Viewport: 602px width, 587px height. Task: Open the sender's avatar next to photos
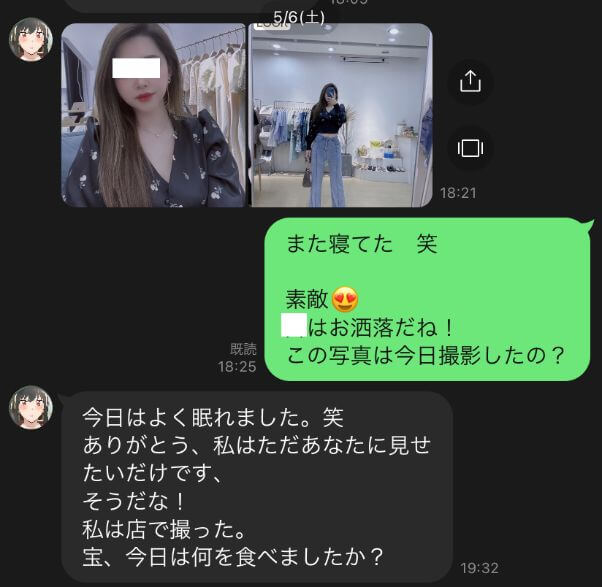[x=31, y=40]
